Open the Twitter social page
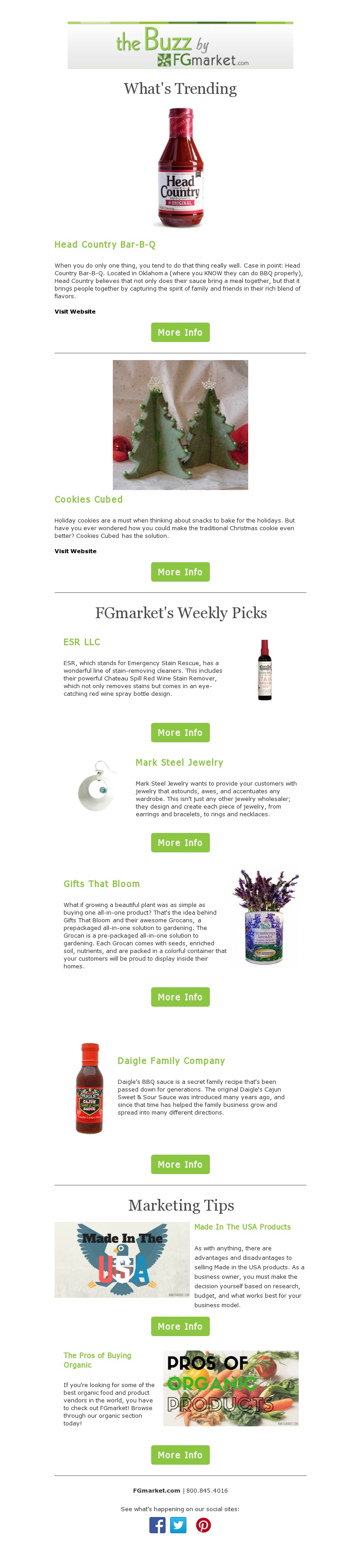This screenshot has width=361, height=1568. point(178,1525)
